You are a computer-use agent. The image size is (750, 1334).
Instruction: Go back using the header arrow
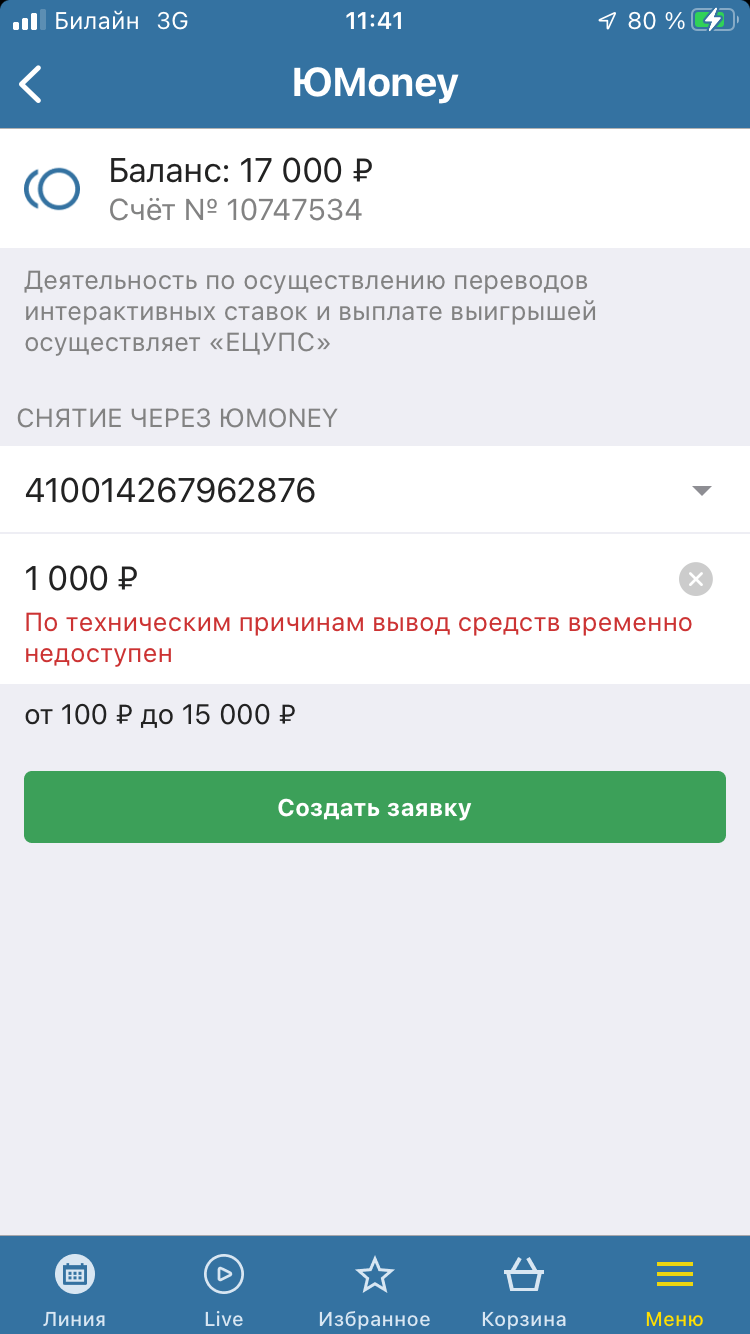coord(32,84)
